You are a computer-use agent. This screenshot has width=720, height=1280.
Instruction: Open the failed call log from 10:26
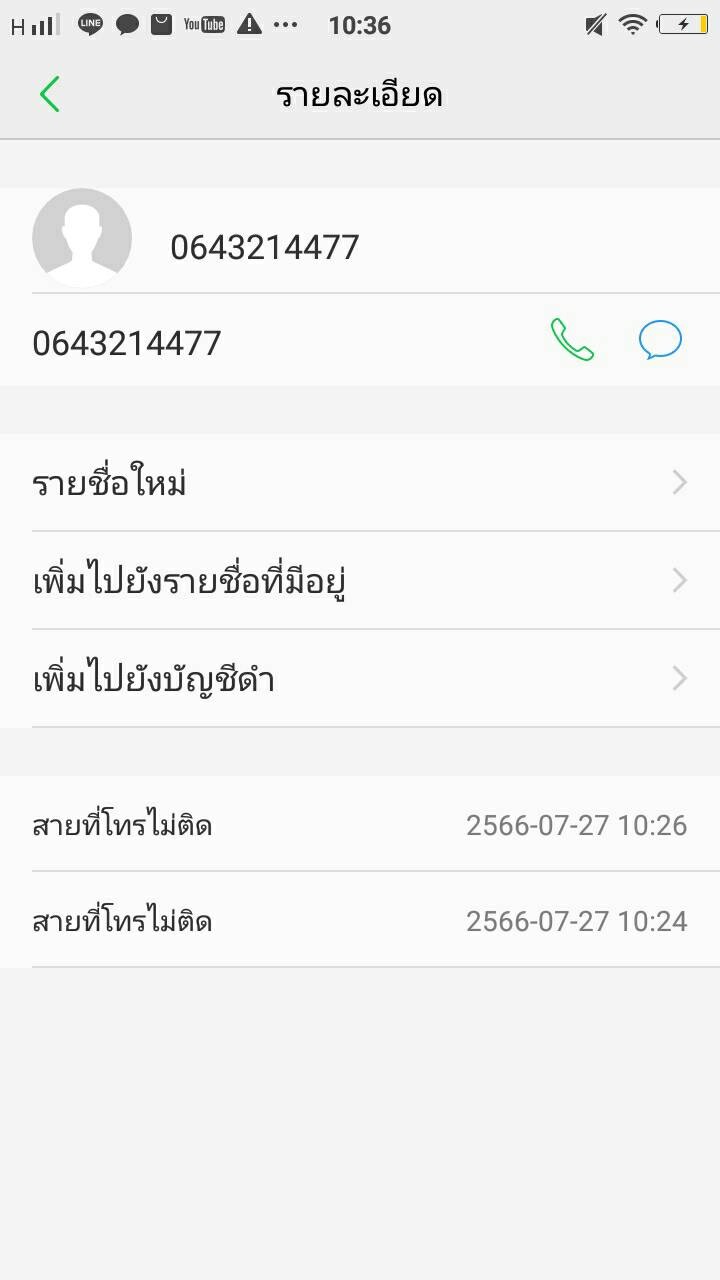(x=360, y=825)
